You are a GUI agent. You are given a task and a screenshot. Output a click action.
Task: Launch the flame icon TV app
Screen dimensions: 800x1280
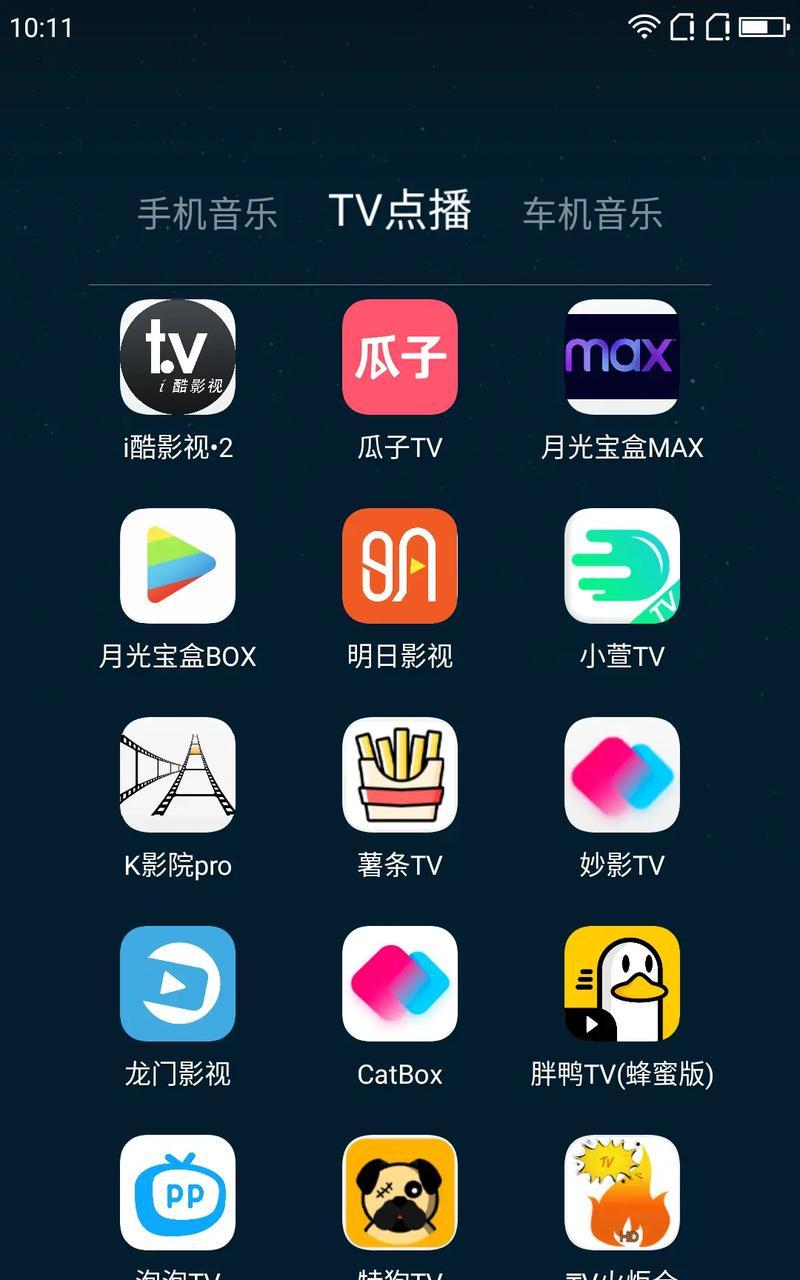[622, 1192]
